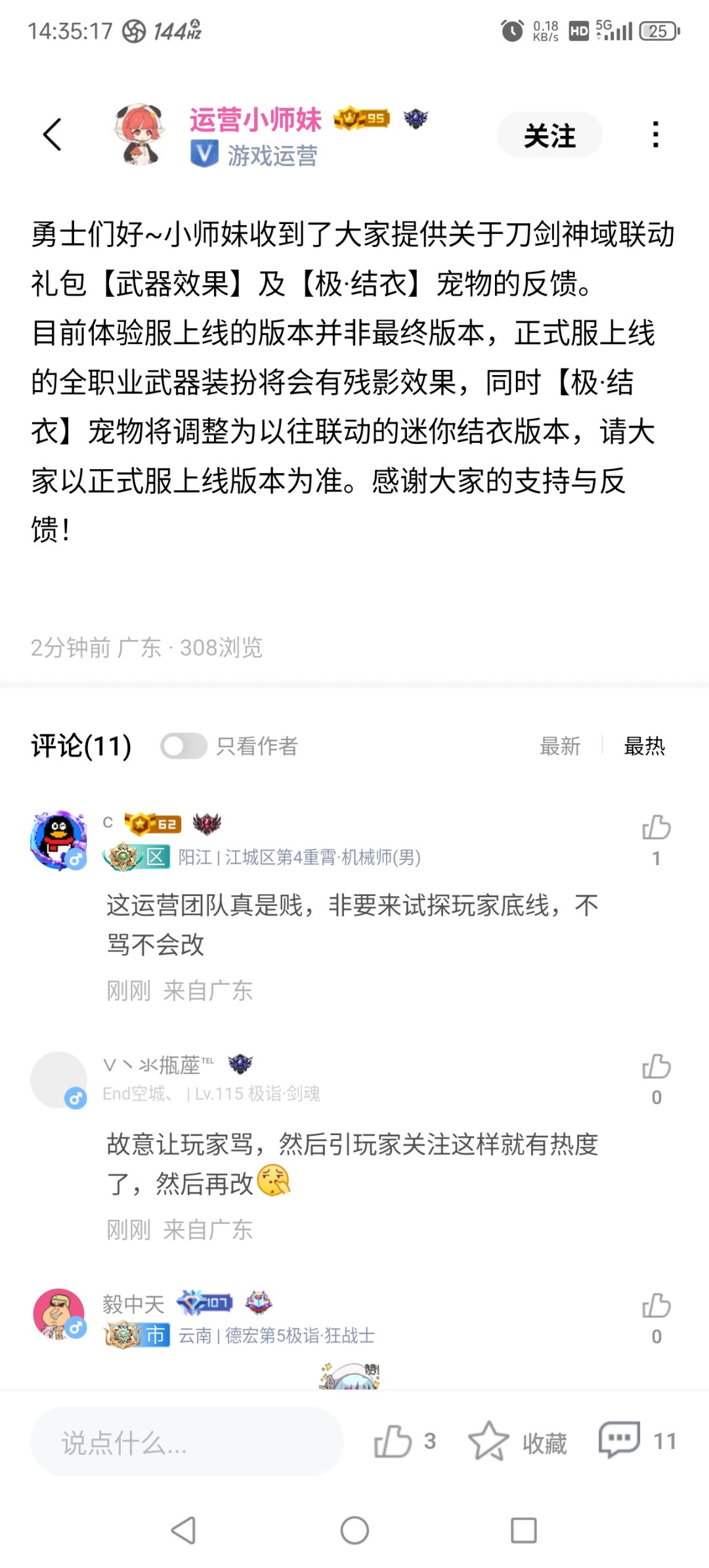Toggle the 只看作者 switch
Screen dimensions: 709x1568
184,746
